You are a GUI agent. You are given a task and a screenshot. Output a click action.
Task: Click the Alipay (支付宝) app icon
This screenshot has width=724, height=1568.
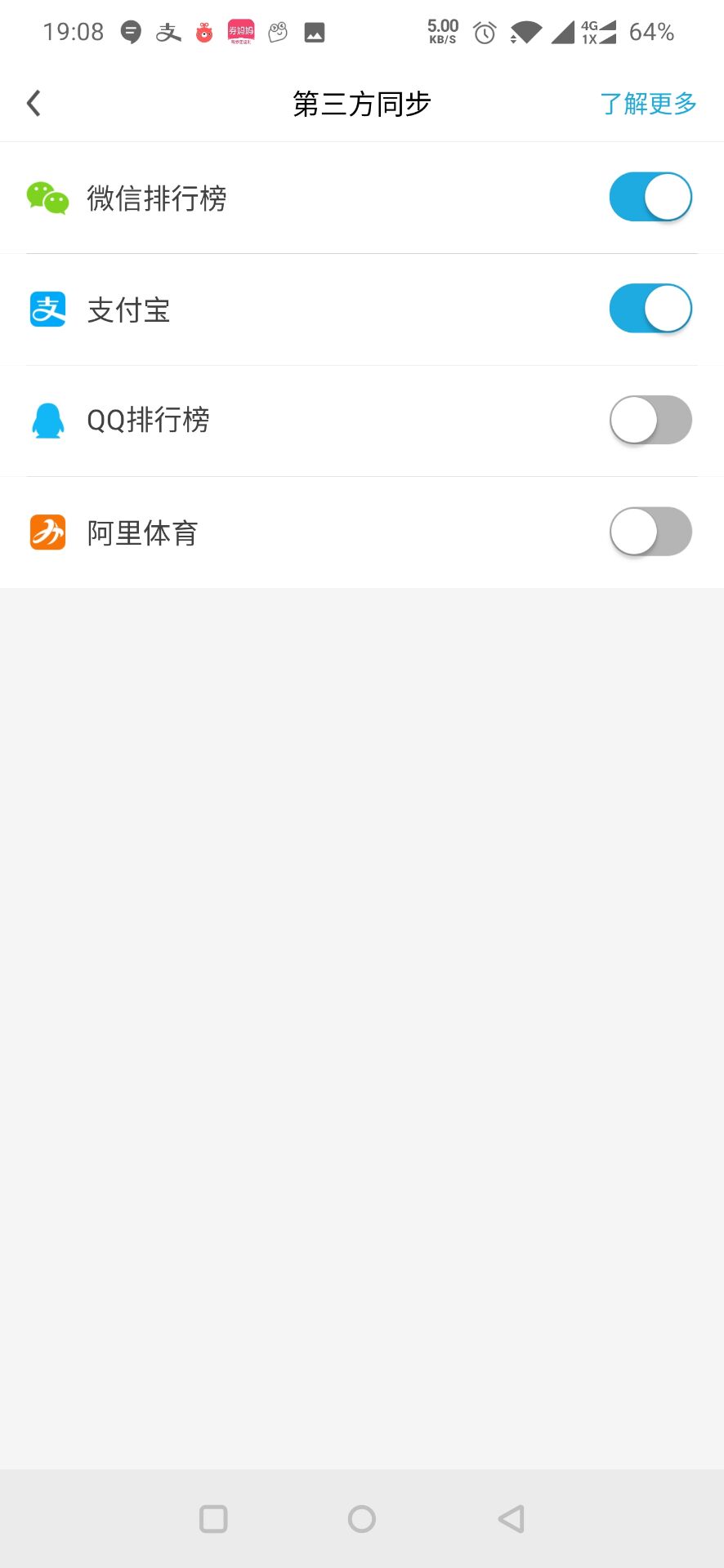(47, 309)
